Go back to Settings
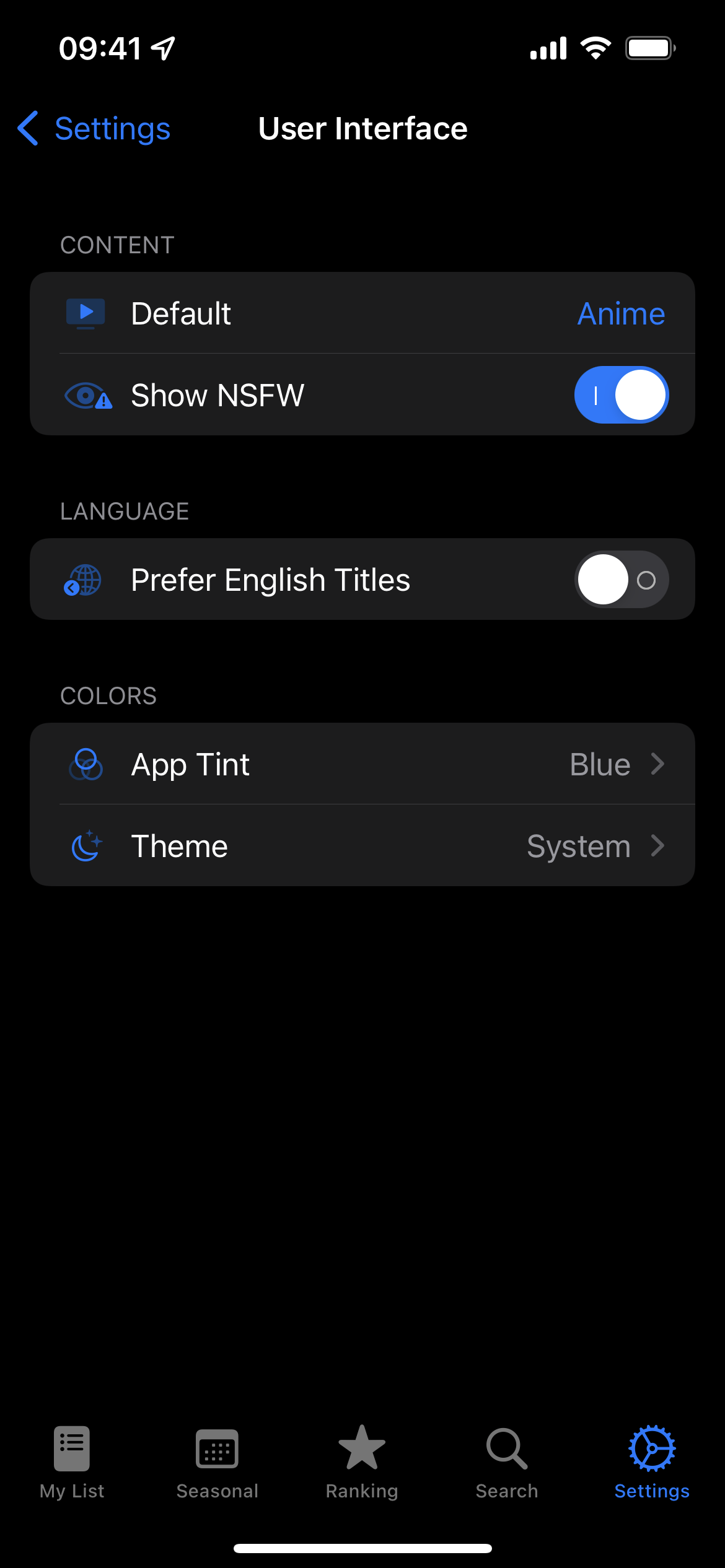This screenshot has height=1568, width=725. pyautogui.click(x=94, y=129)
